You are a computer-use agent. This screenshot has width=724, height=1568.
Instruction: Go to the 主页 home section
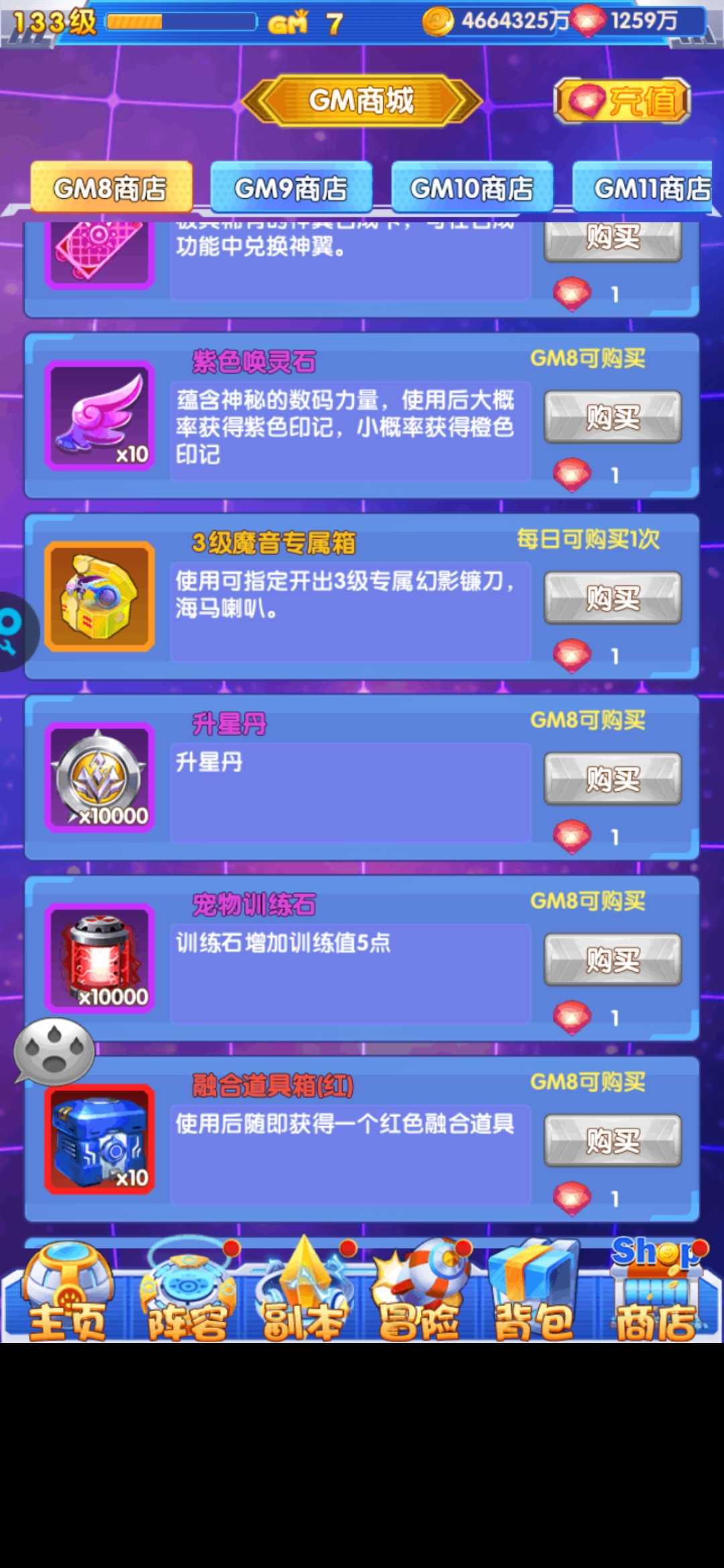[67, 1293]
